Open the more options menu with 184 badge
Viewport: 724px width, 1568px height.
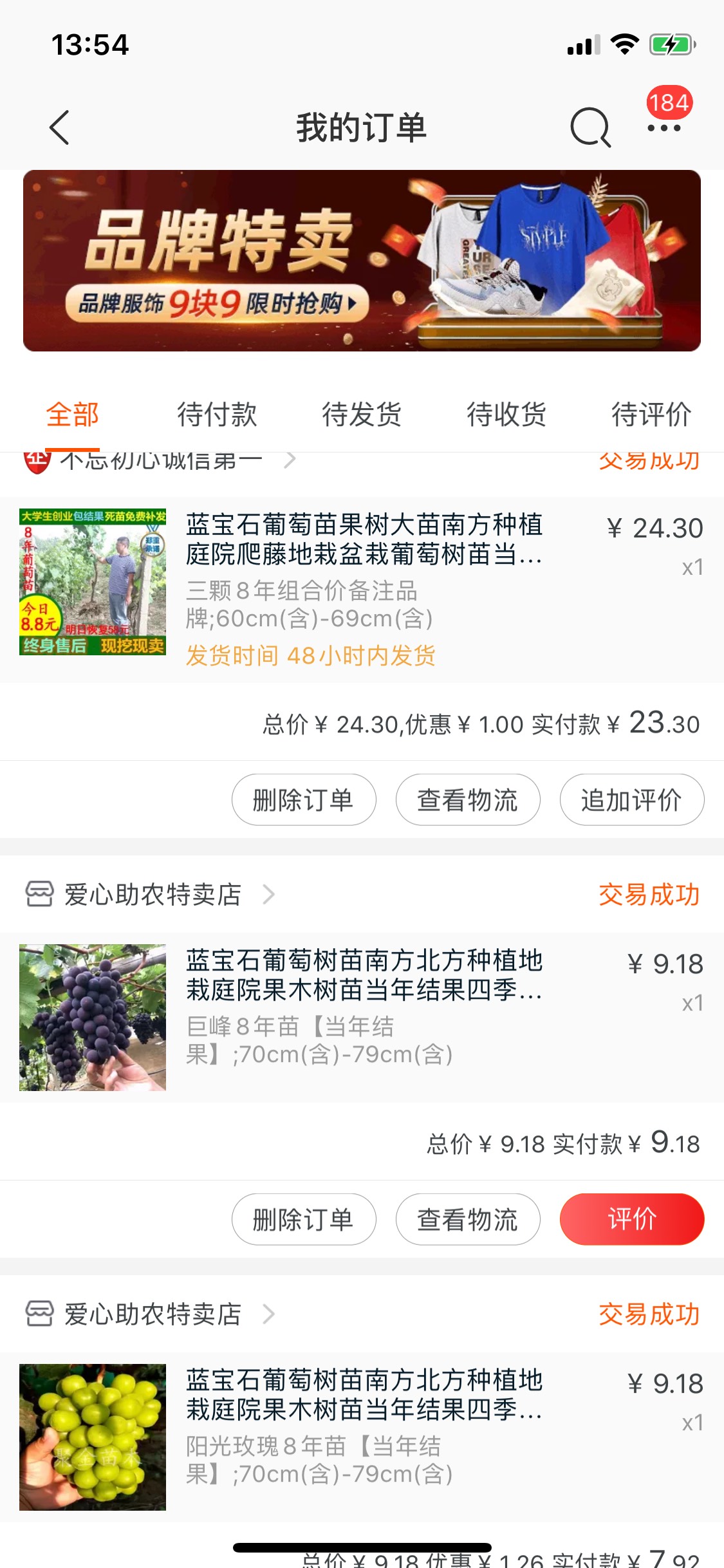point(664,127)
